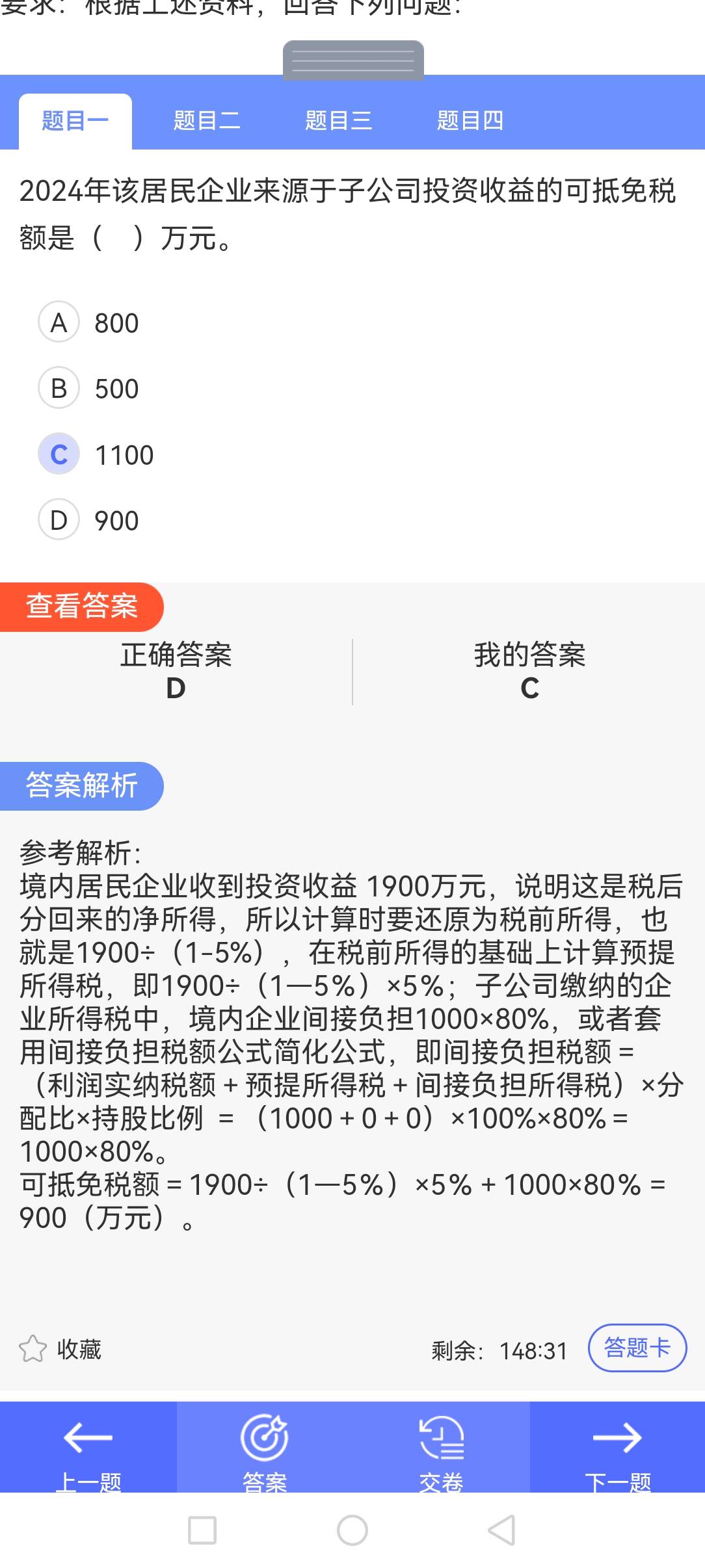Tap the drag handle above the tabs
This screenshot has width=705, height=1568.
[353, 60]
